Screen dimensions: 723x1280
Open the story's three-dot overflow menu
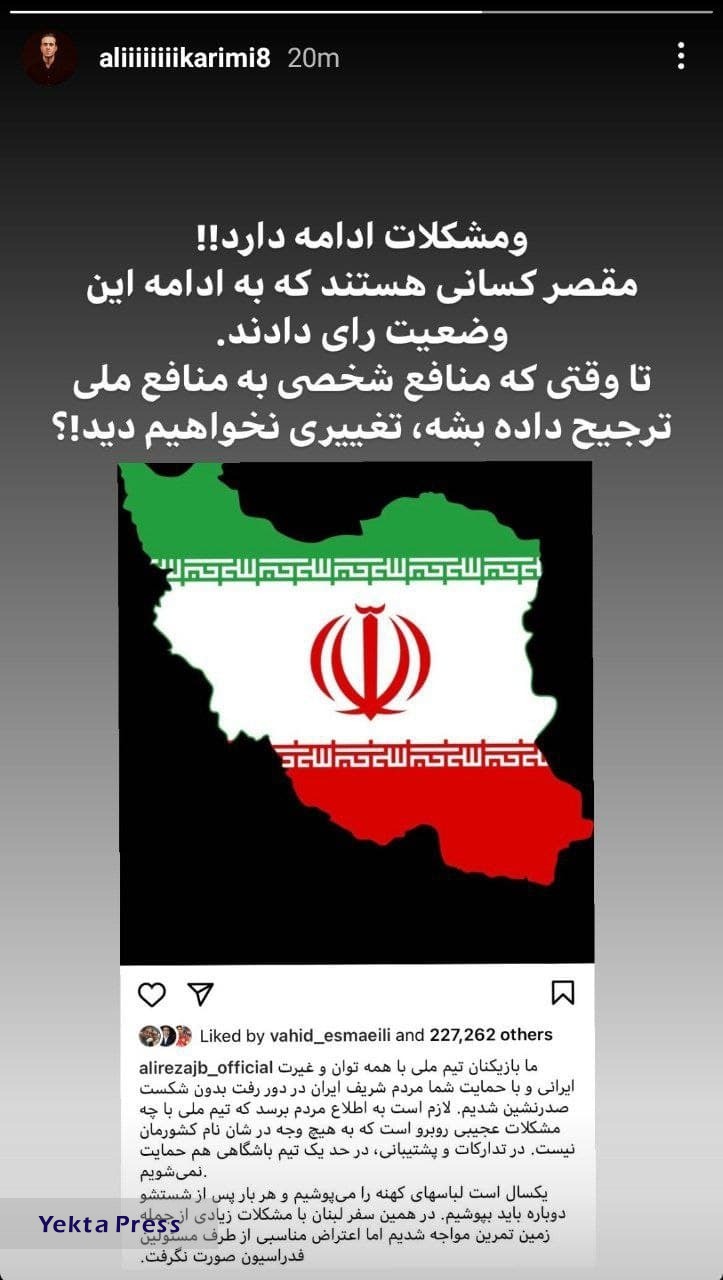point(681,56)
